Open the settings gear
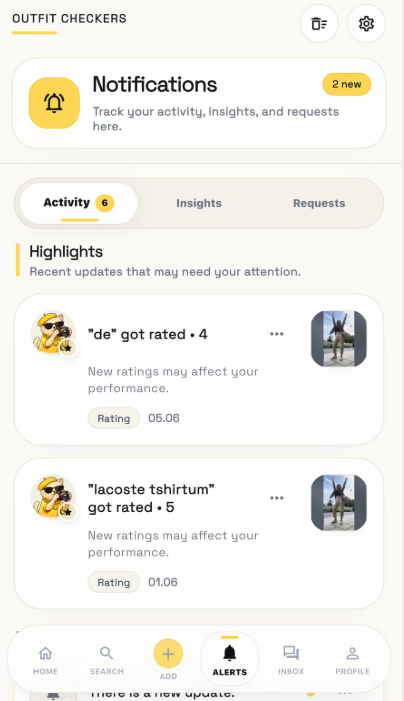 [x=366, y=24]
